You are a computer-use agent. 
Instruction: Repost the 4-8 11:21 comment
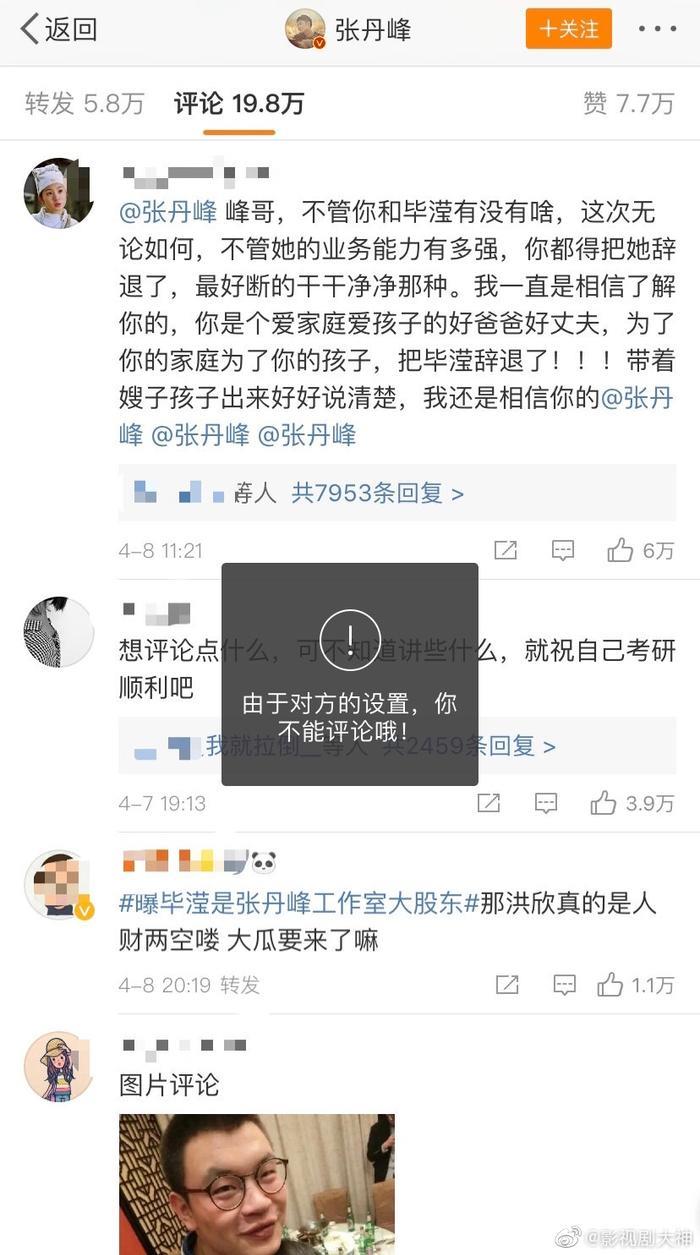[x=506, y=550]
